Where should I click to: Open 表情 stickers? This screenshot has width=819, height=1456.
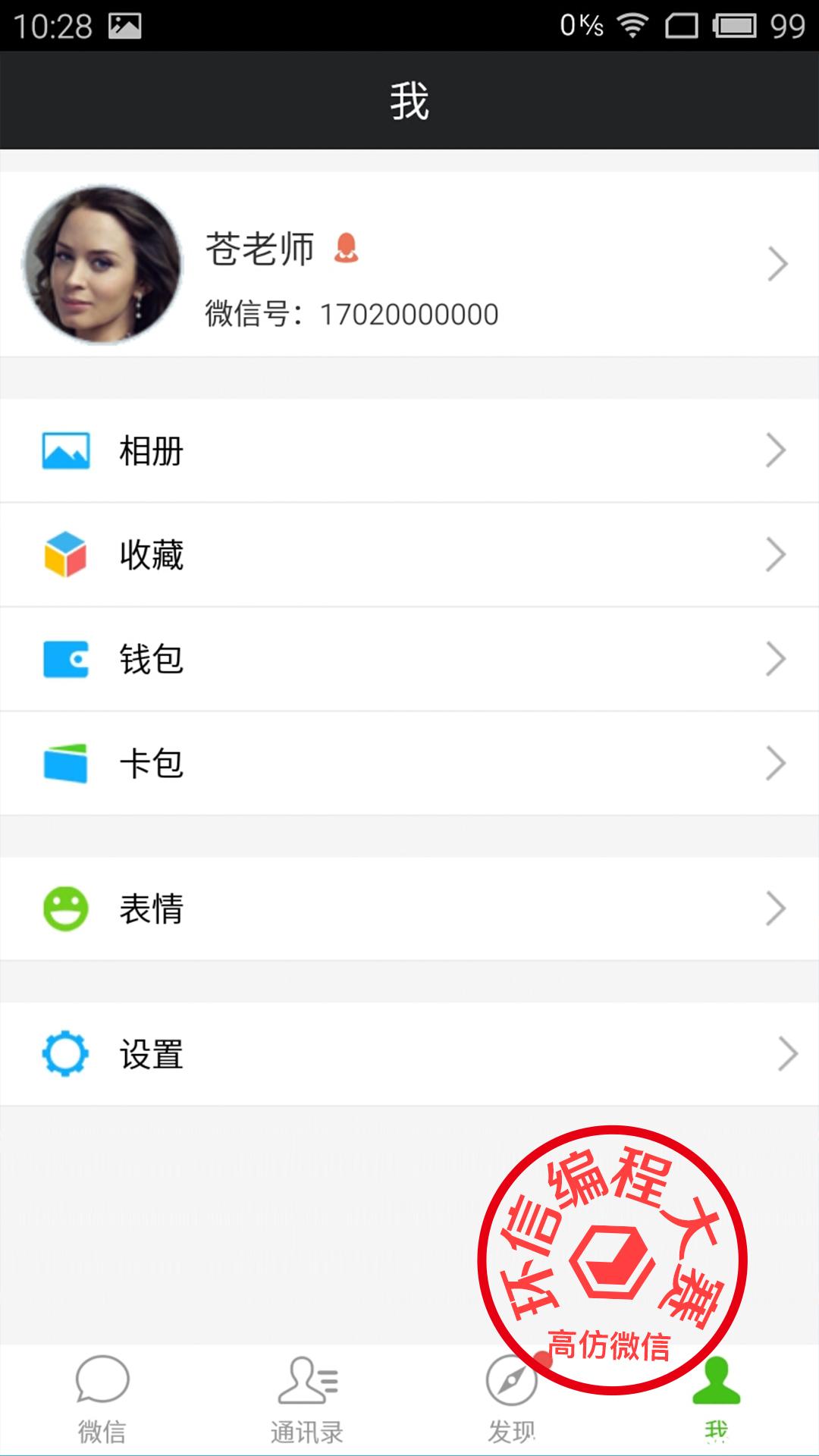[409, 908]
